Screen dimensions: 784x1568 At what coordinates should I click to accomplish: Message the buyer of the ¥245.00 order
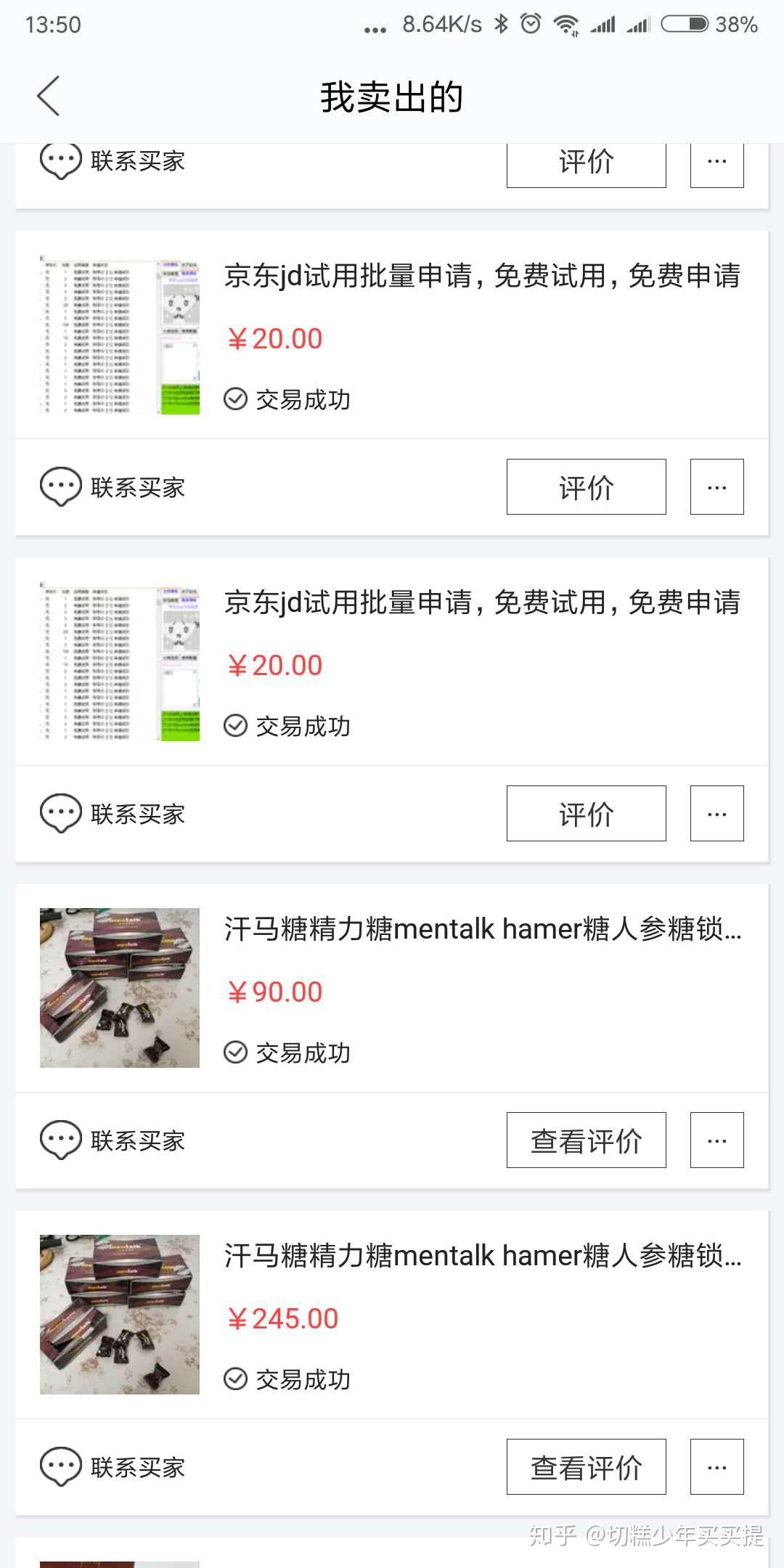pyautogui.click(x=113, y=1467)
